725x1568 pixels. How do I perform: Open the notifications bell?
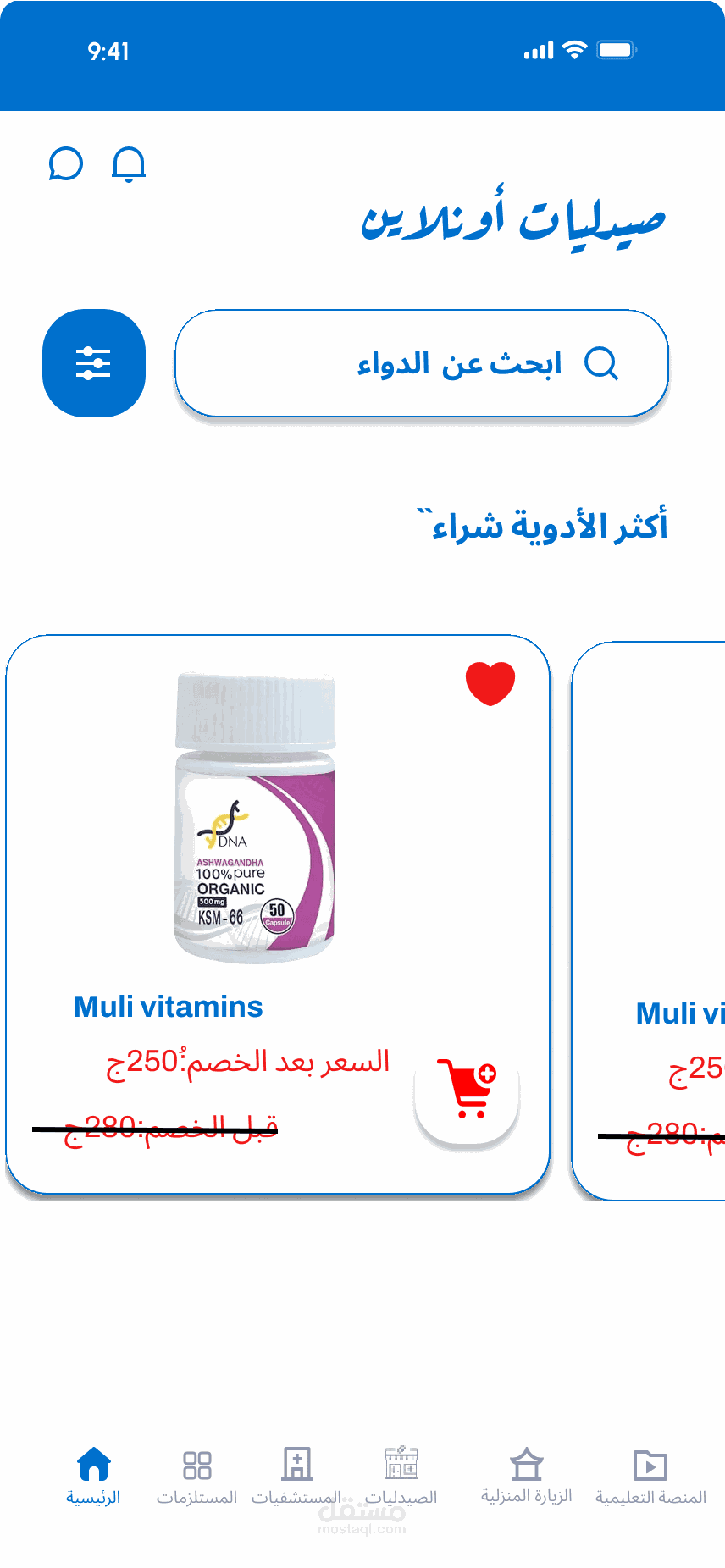(129, 164)
